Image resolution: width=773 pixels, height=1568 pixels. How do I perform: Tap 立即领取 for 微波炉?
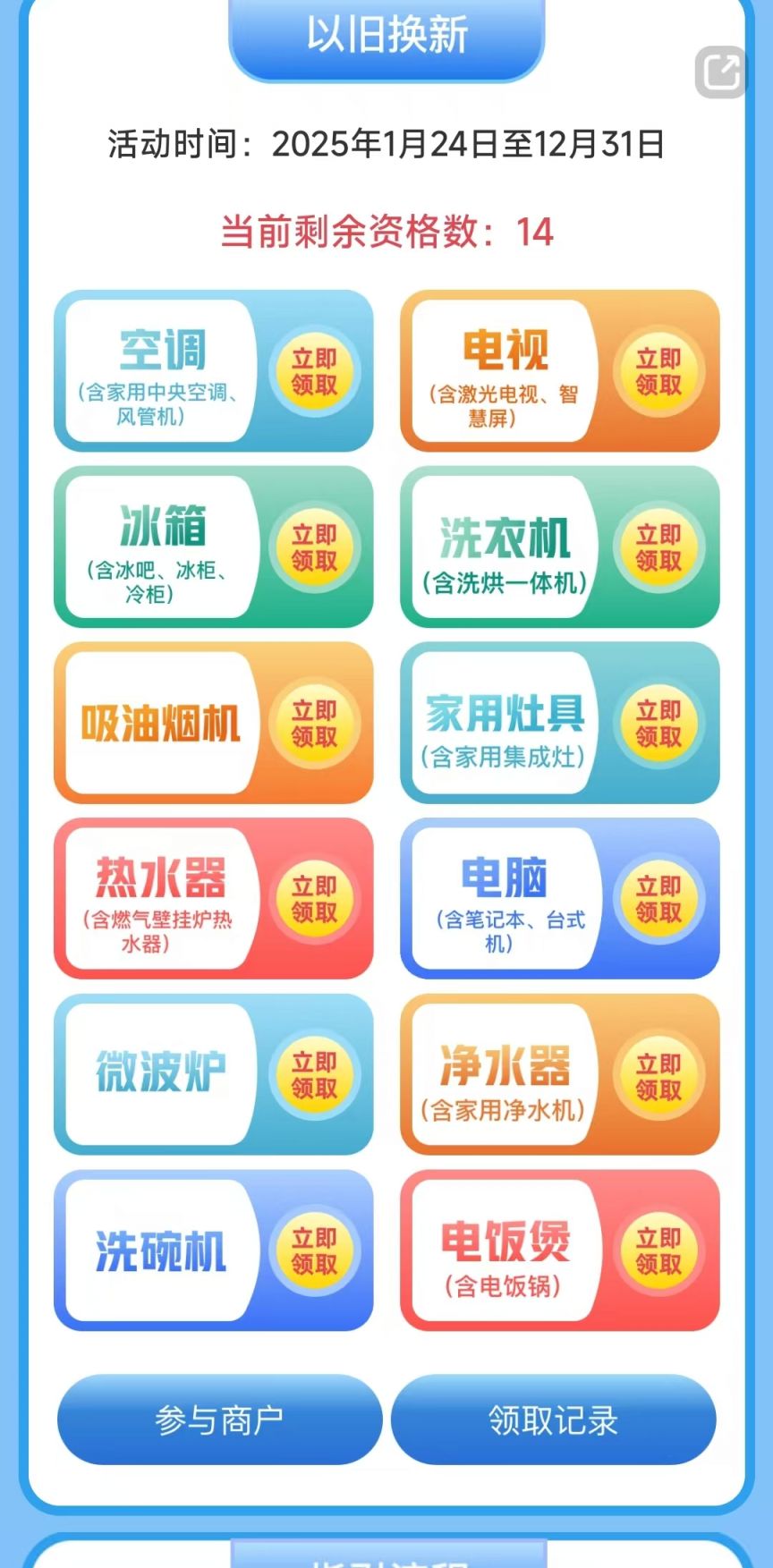point(314,1075)
